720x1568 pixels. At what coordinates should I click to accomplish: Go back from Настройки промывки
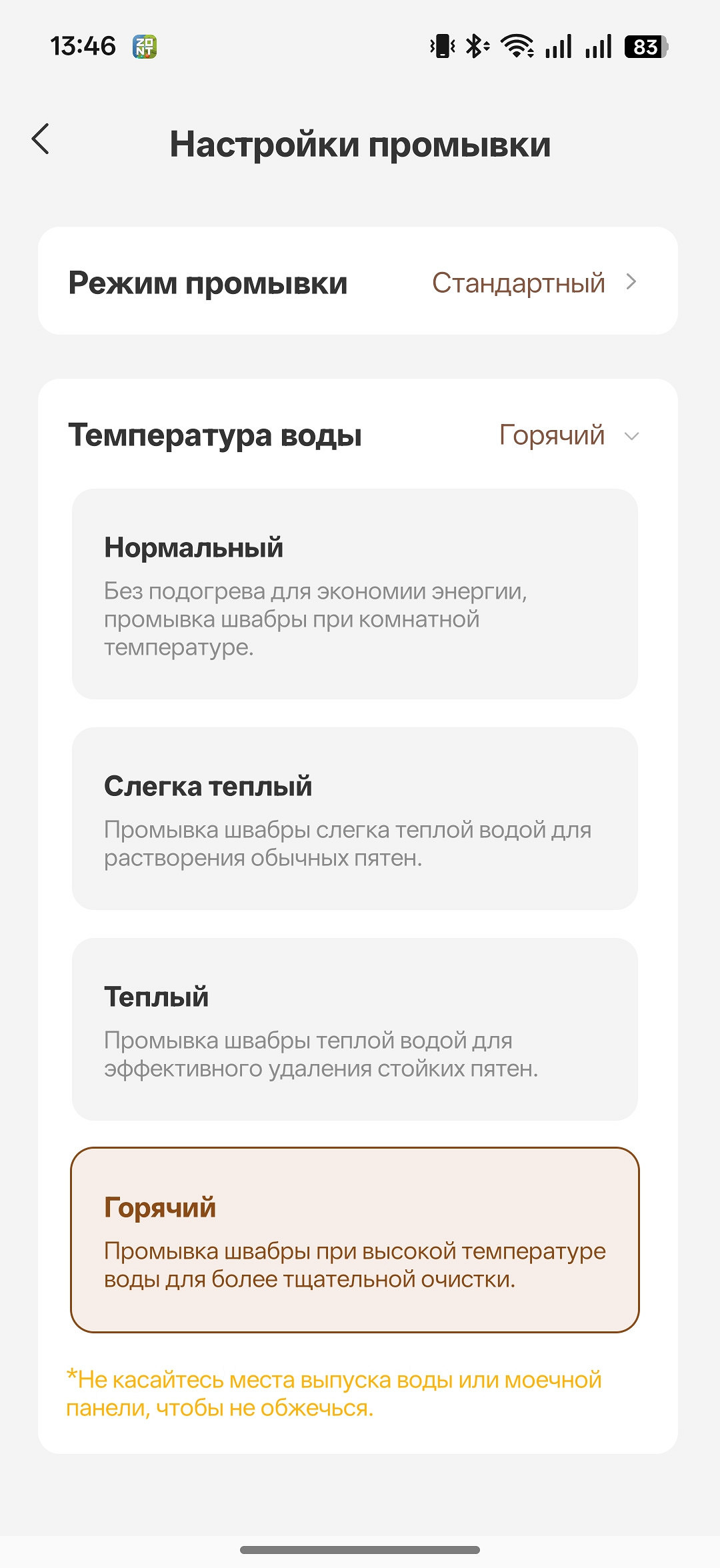click(41, 139)
